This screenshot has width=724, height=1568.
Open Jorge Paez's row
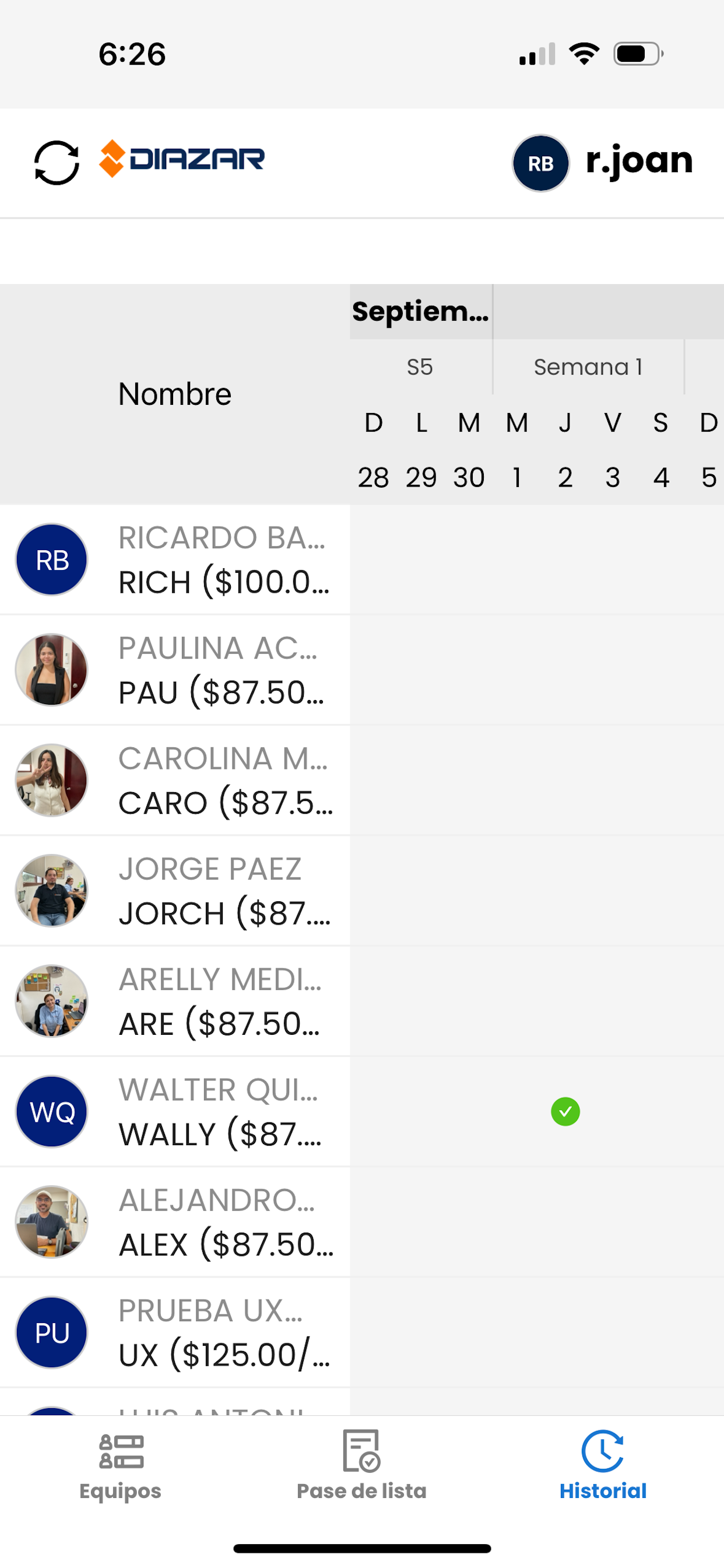(x=175, y=891)
